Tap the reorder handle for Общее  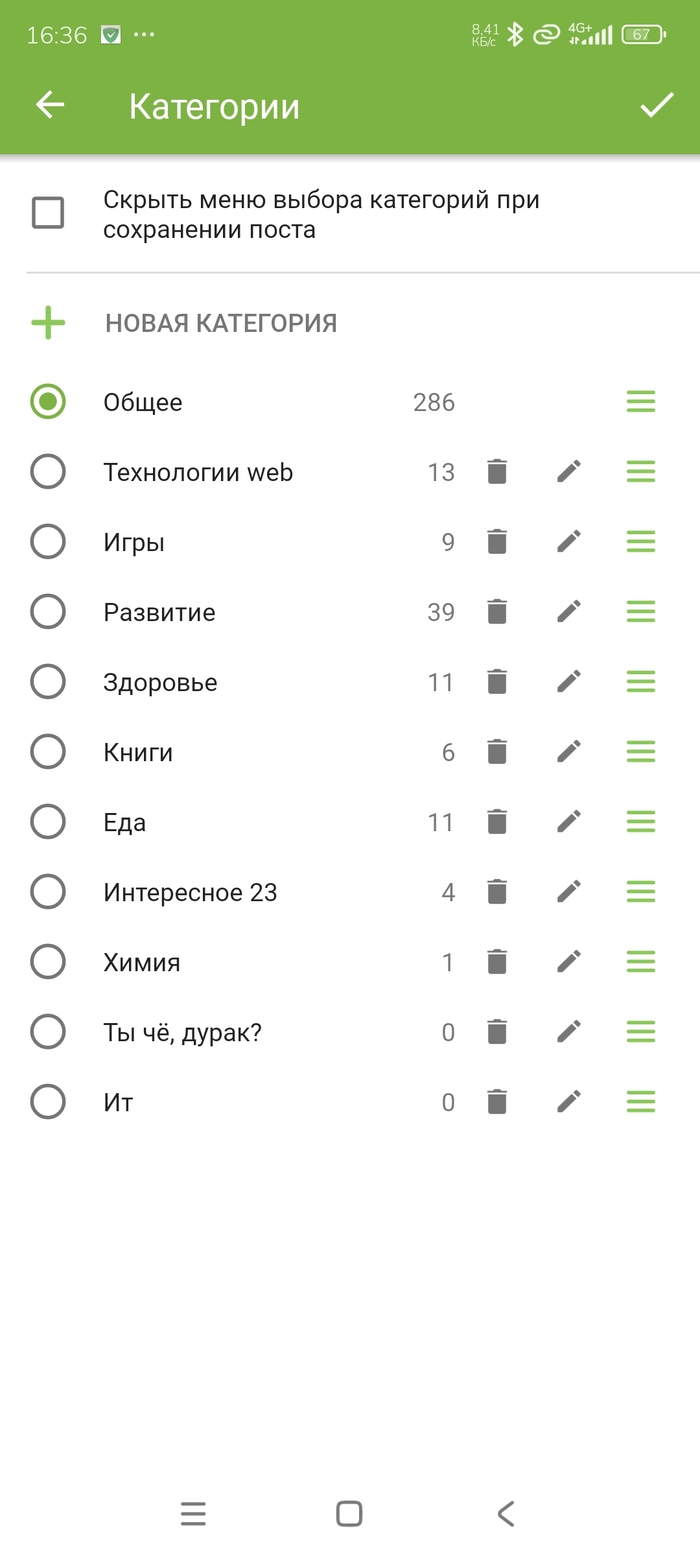(641, 402)
